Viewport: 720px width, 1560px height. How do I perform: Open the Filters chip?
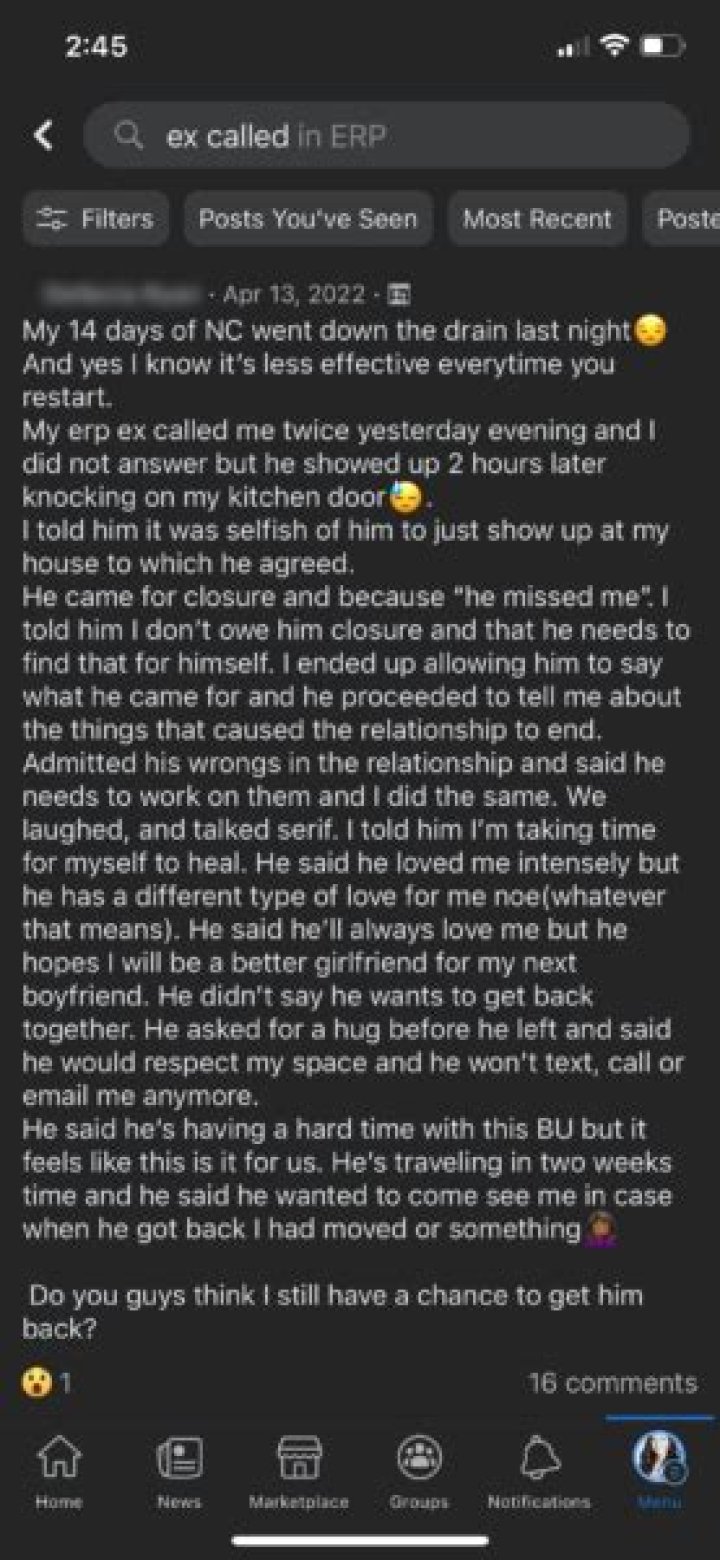coord(96,219)
